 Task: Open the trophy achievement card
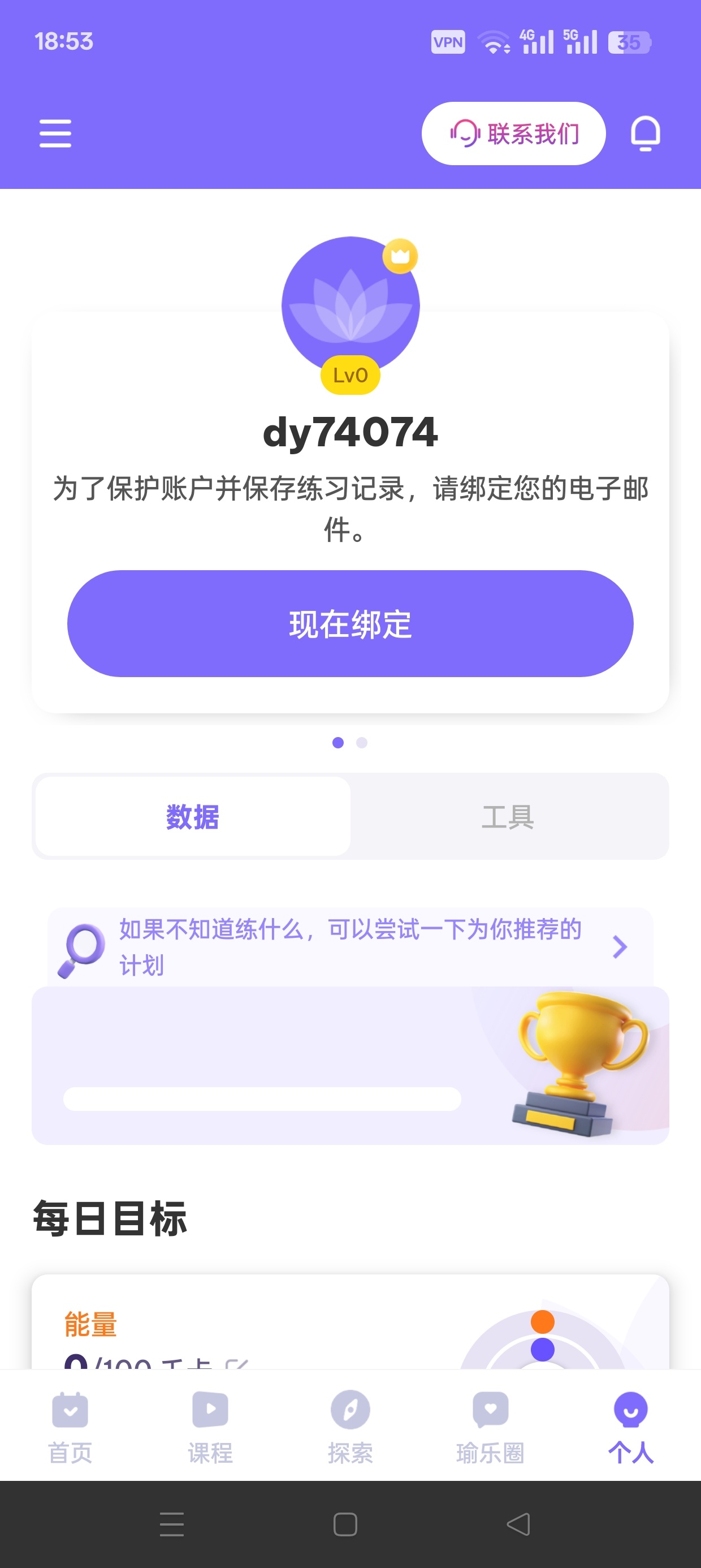click(350, 1066)
